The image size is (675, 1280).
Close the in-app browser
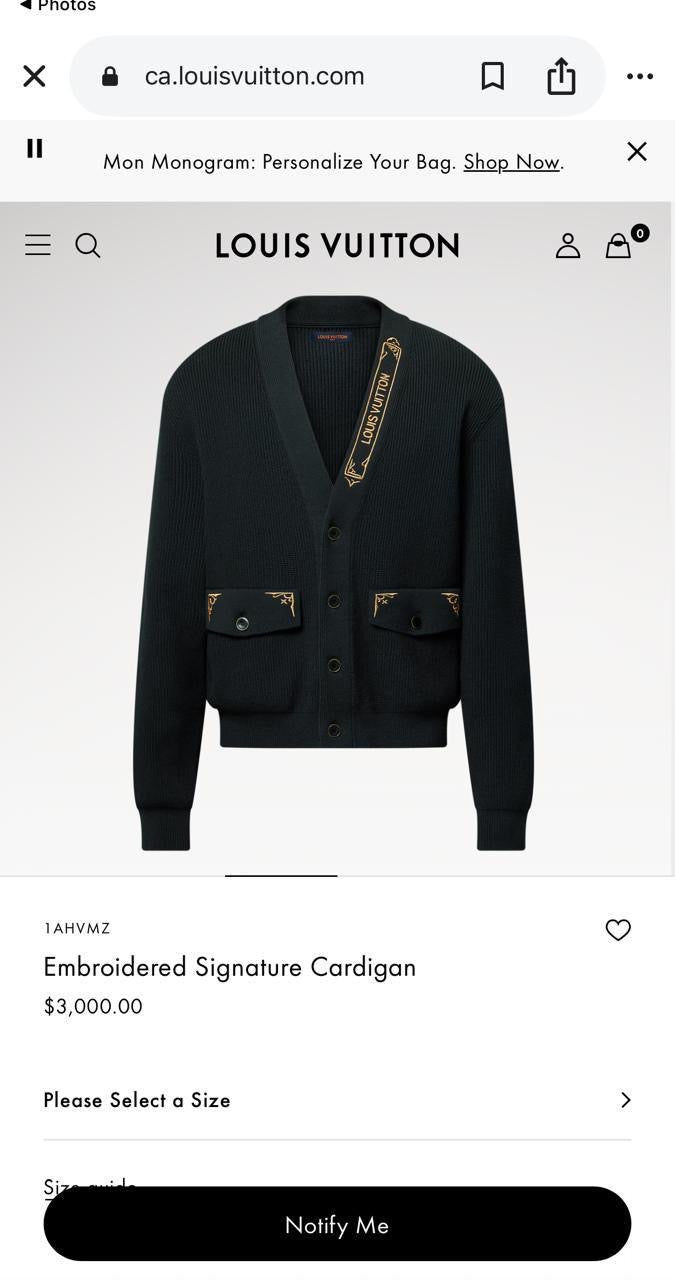(34, 76)
